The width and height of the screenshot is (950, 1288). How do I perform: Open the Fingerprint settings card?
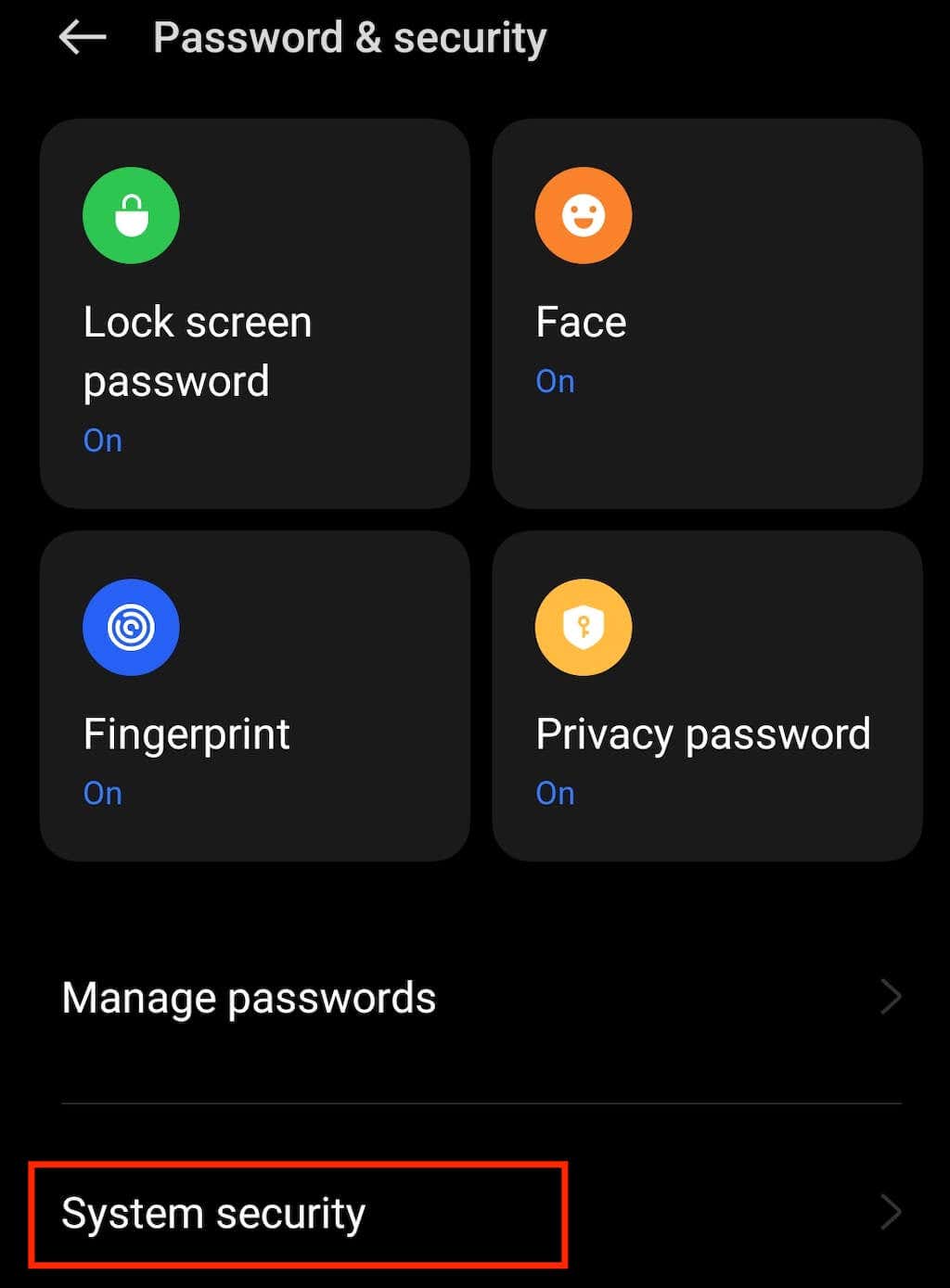pos(257,695)
